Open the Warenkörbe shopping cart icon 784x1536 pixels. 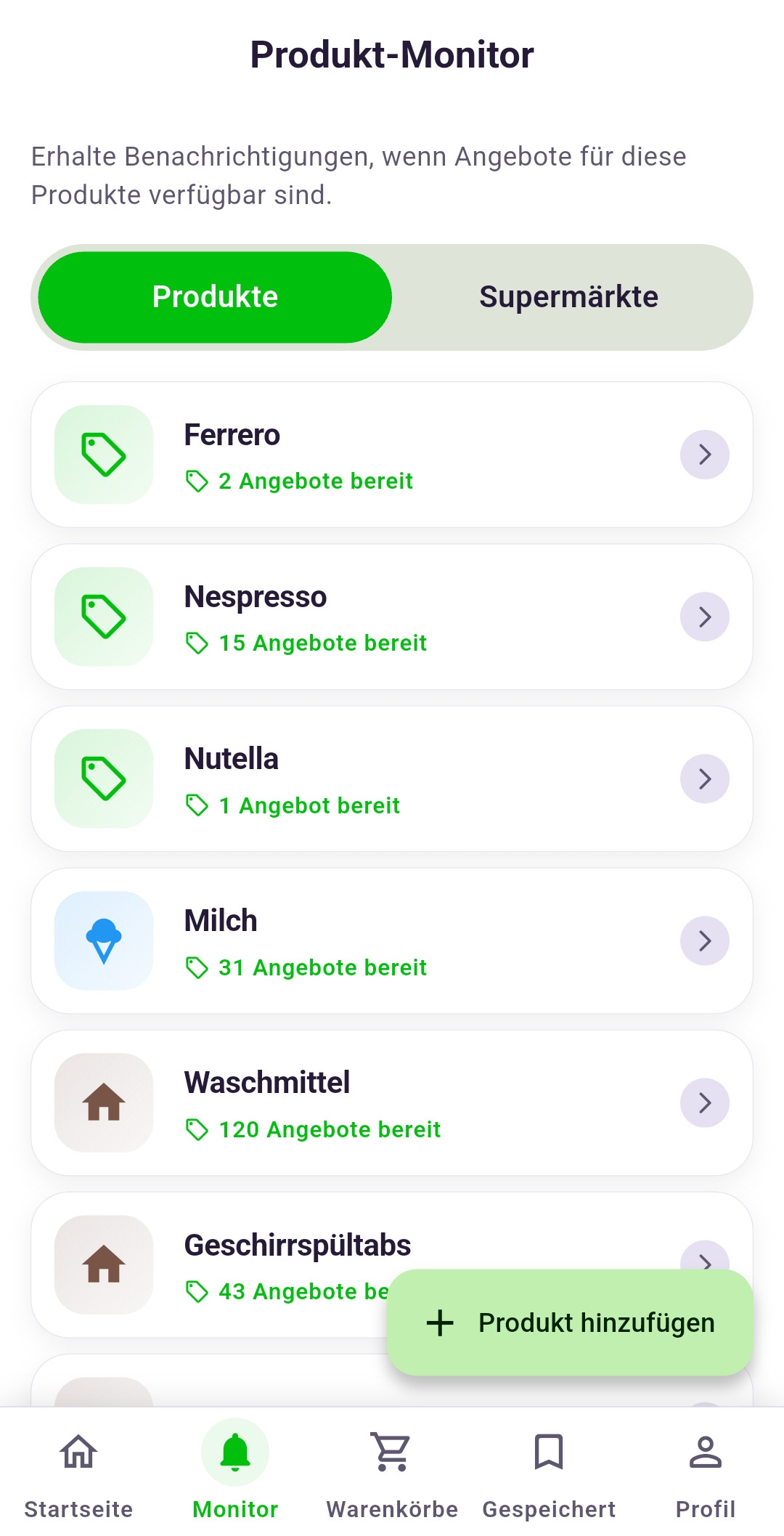[x=391, y=1452]
